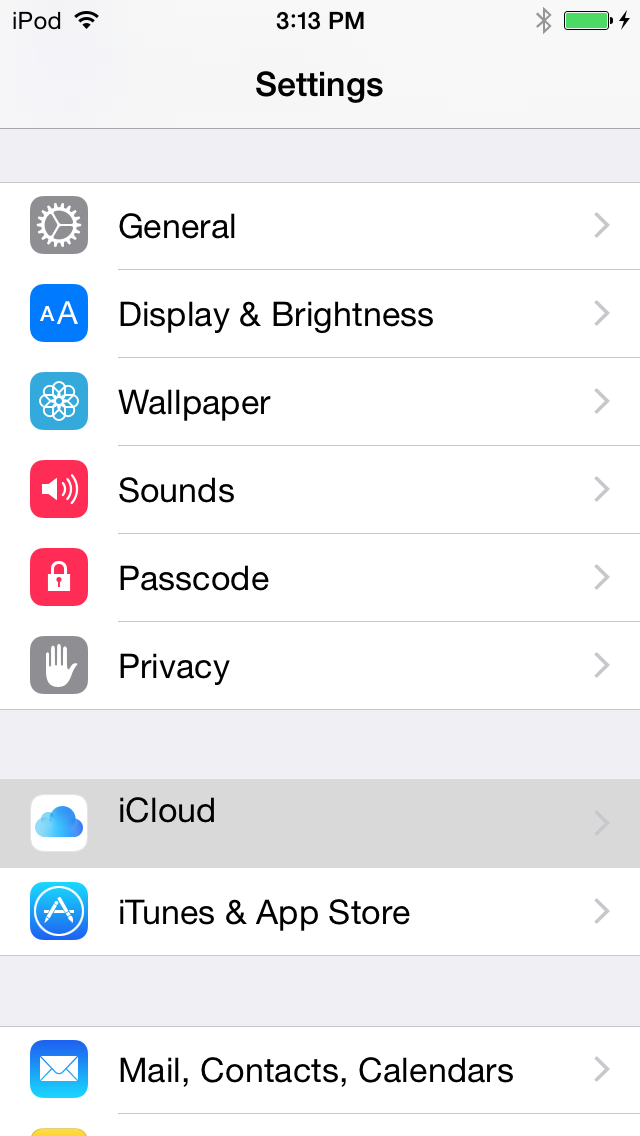Go to Display & Brightness
Viewport: 640px width, 1136px height.
320,314
